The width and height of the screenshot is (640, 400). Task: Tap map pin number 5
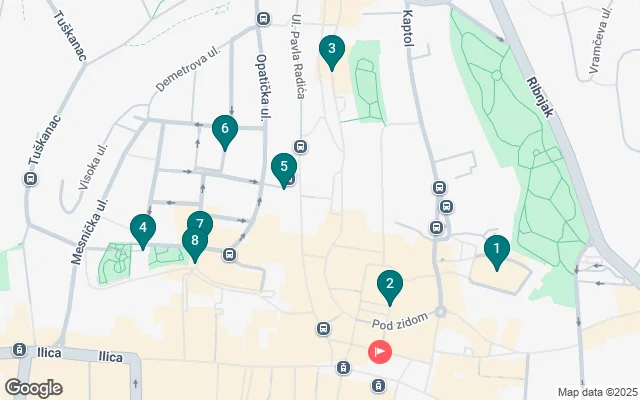click(x=284, y=167)
